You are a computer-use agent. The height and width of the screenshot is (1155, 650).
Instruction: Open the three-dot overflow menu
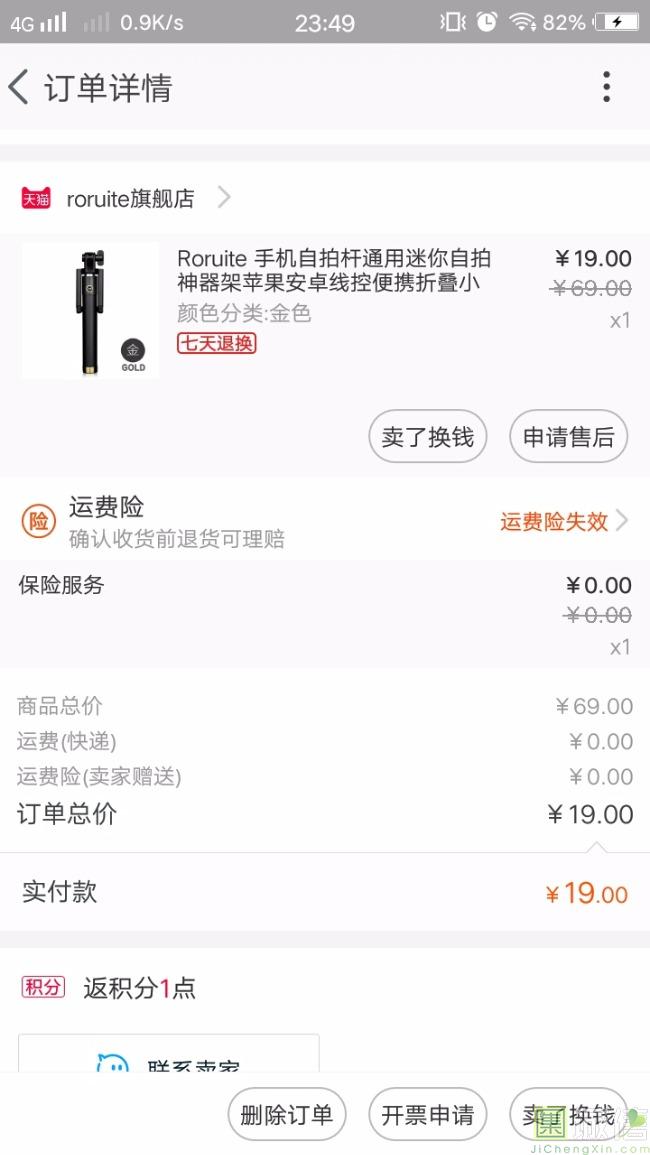(x=606, y=88)
